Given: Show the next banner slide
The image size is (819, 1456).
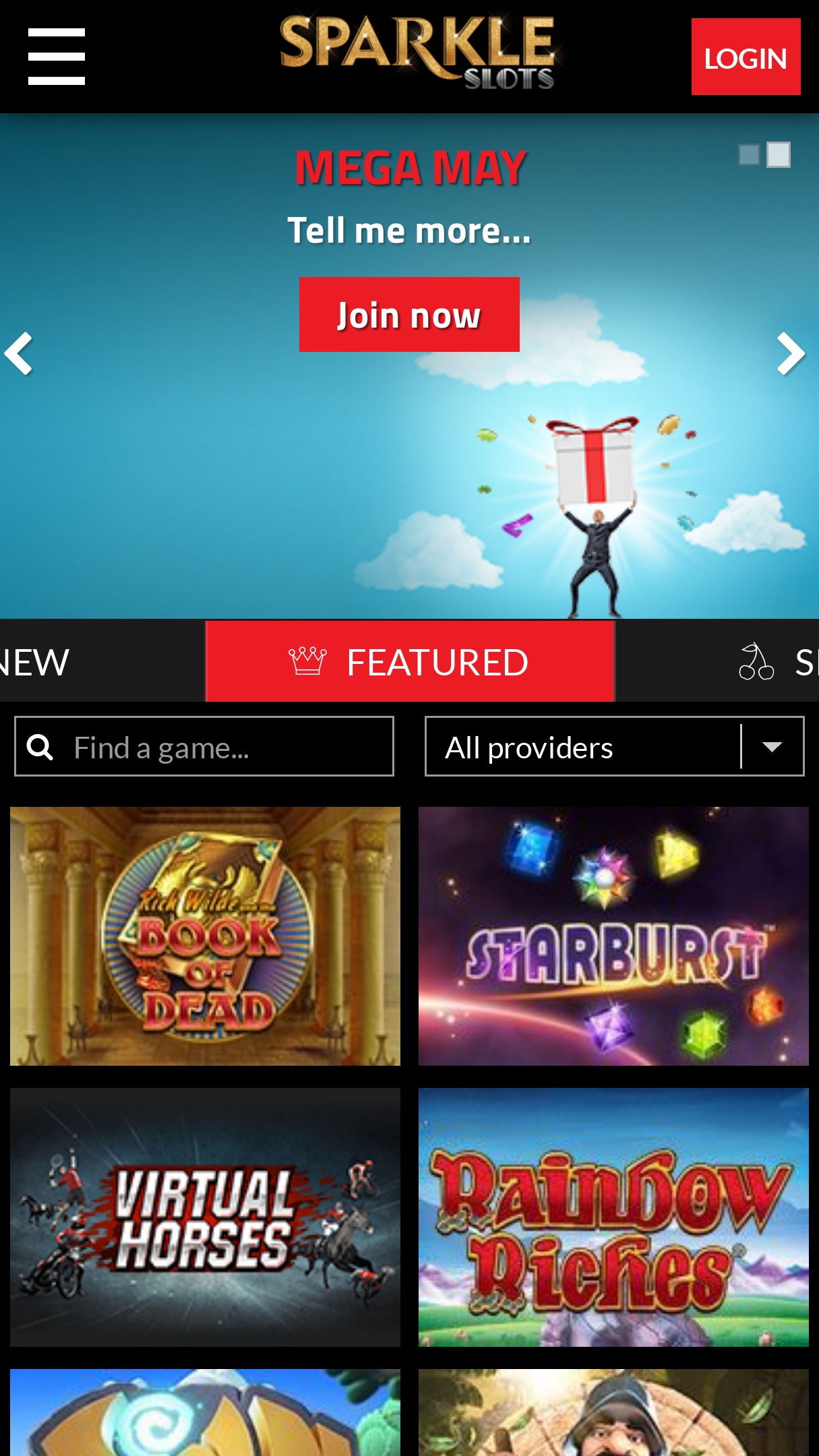Looking at the screenshot, I should [791, 353].
